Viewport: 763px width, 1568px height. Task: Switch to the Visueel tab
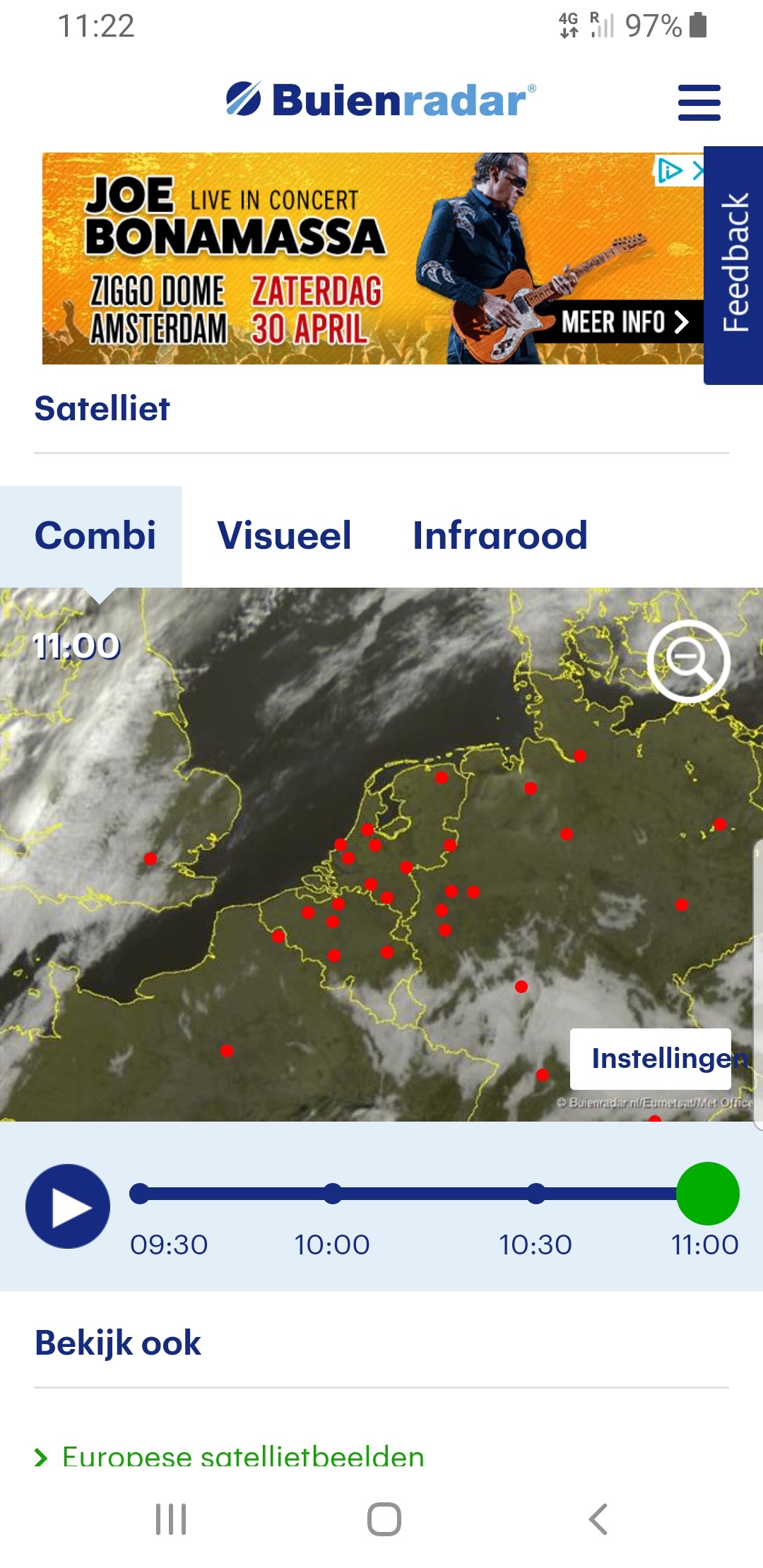[284, 535]
